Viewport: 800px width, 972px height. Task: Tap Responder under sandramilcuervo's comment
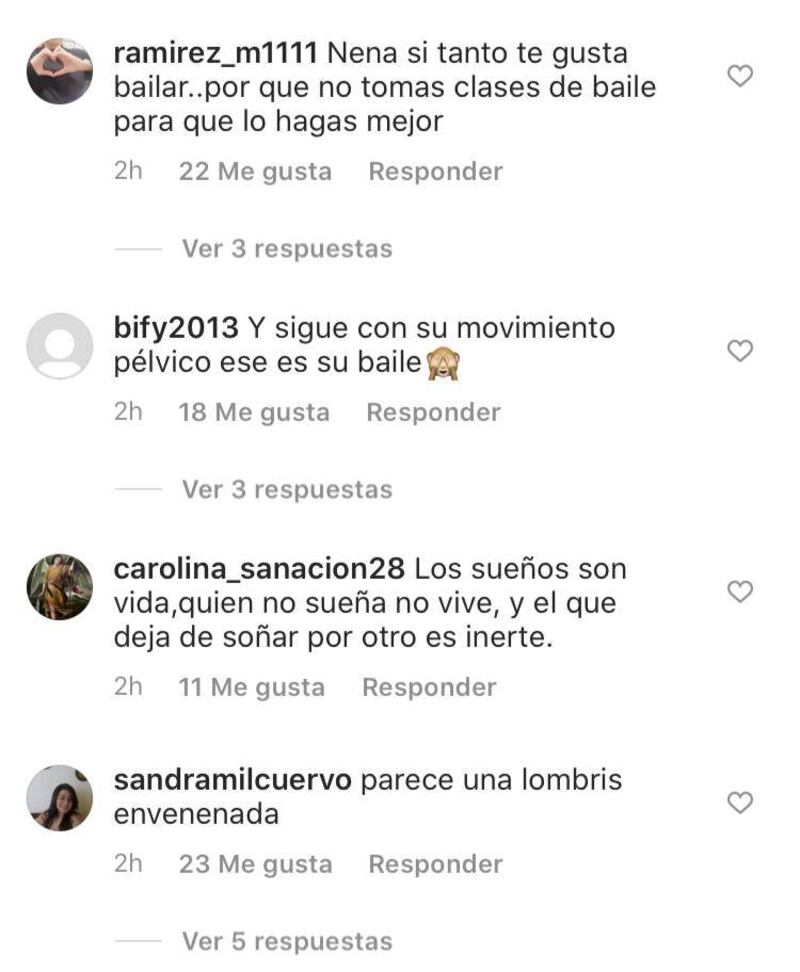435,864
